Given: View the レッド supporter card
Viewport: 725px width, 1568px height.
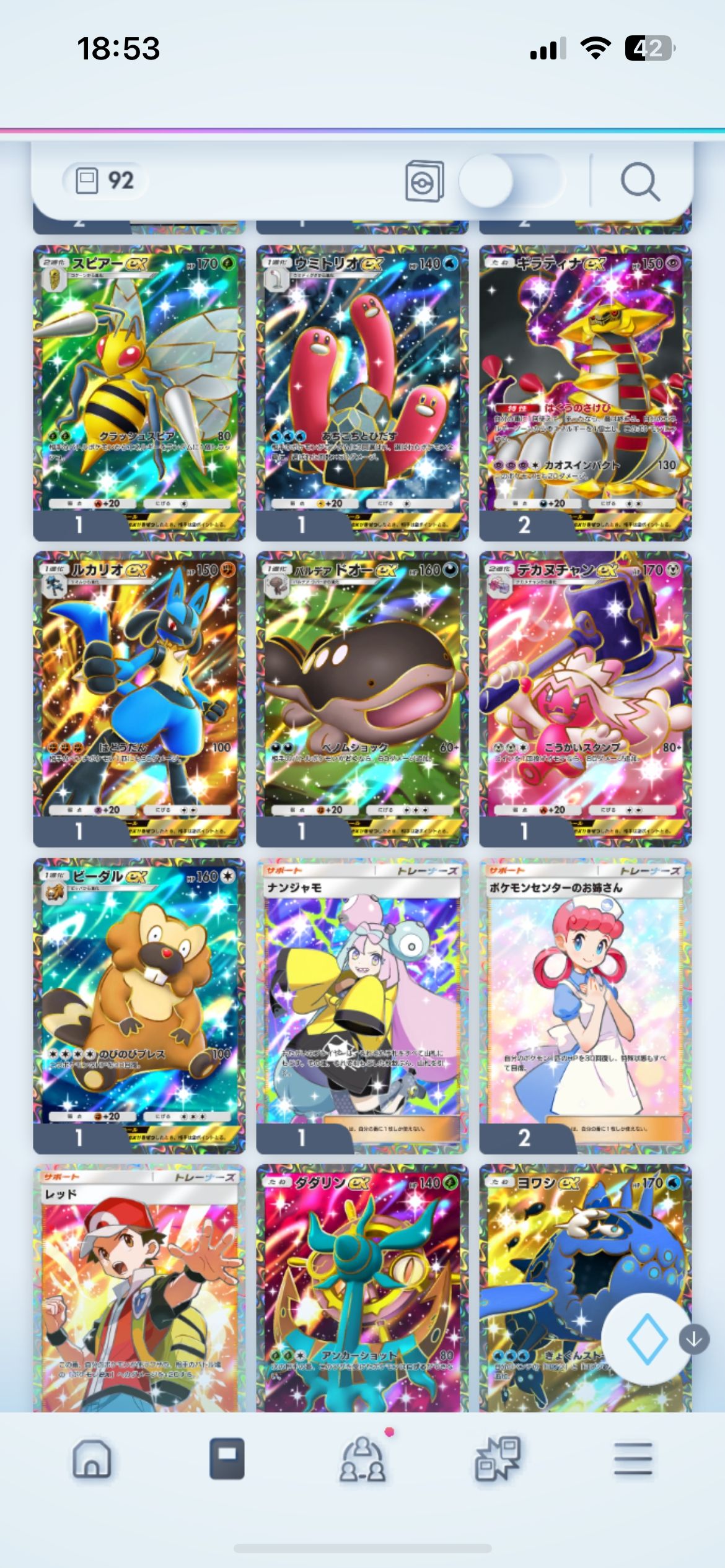Looking at the screenshot, I should click(139, 1288).
